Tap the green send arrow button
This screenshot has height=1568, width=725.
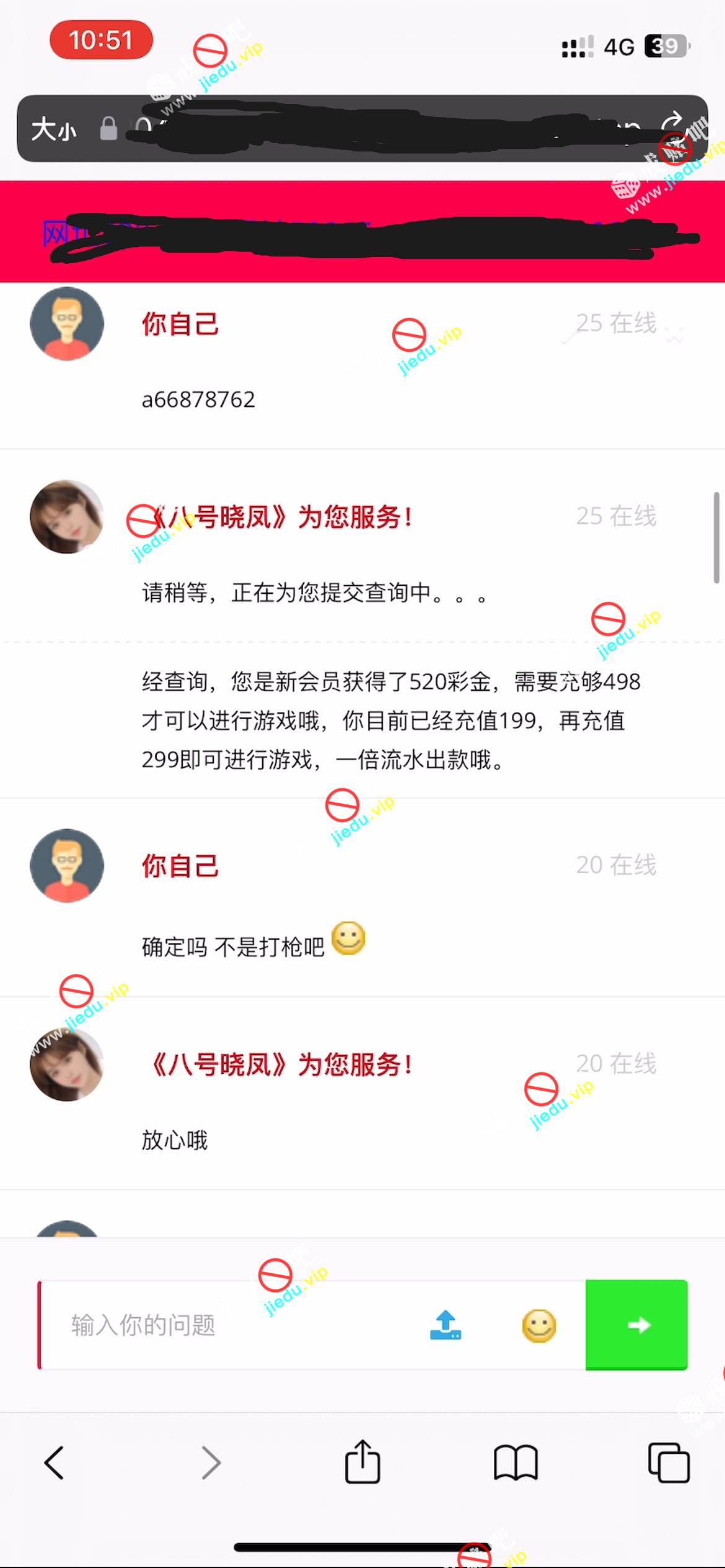pyautogui.click(x=636, y=1325)
